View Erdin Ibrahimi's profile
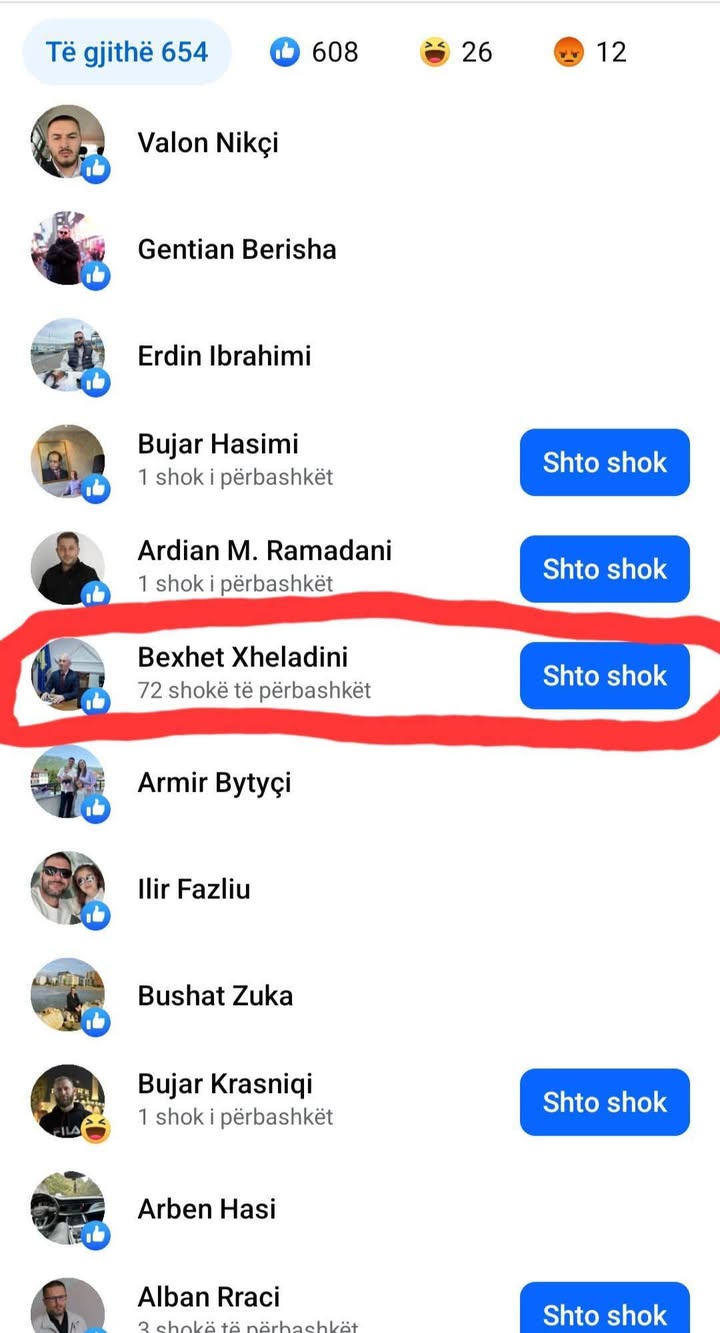Viewport: 720px width, 1333px height. click(x=224, y=356)
